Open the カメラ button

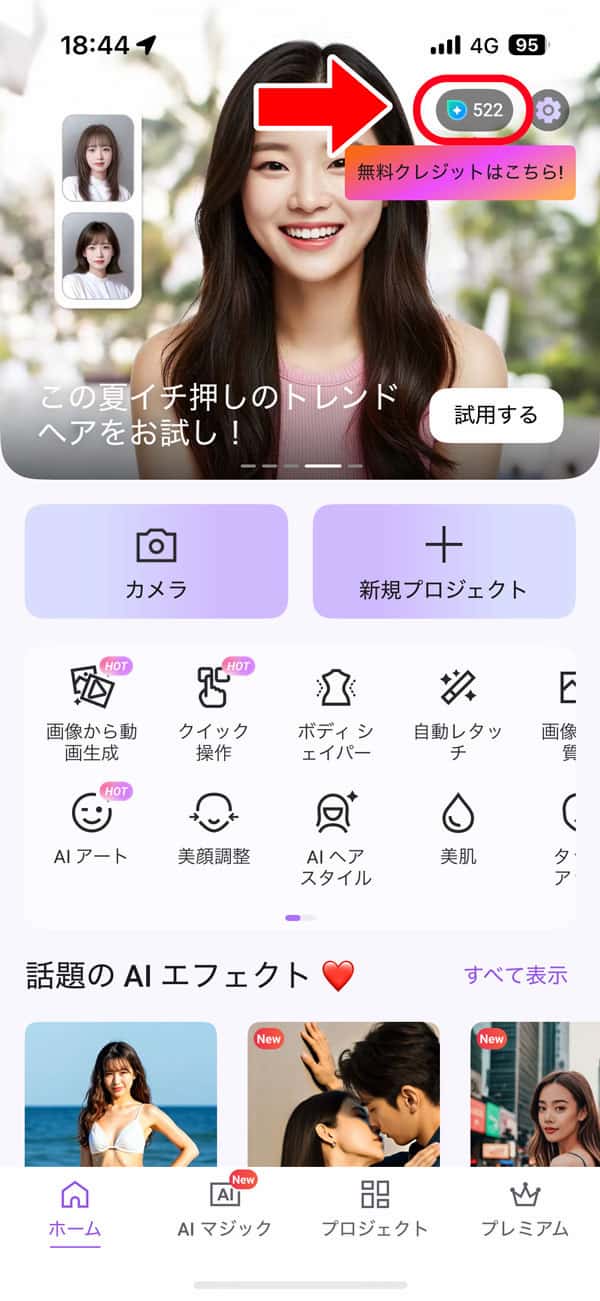tap(156, 561)
